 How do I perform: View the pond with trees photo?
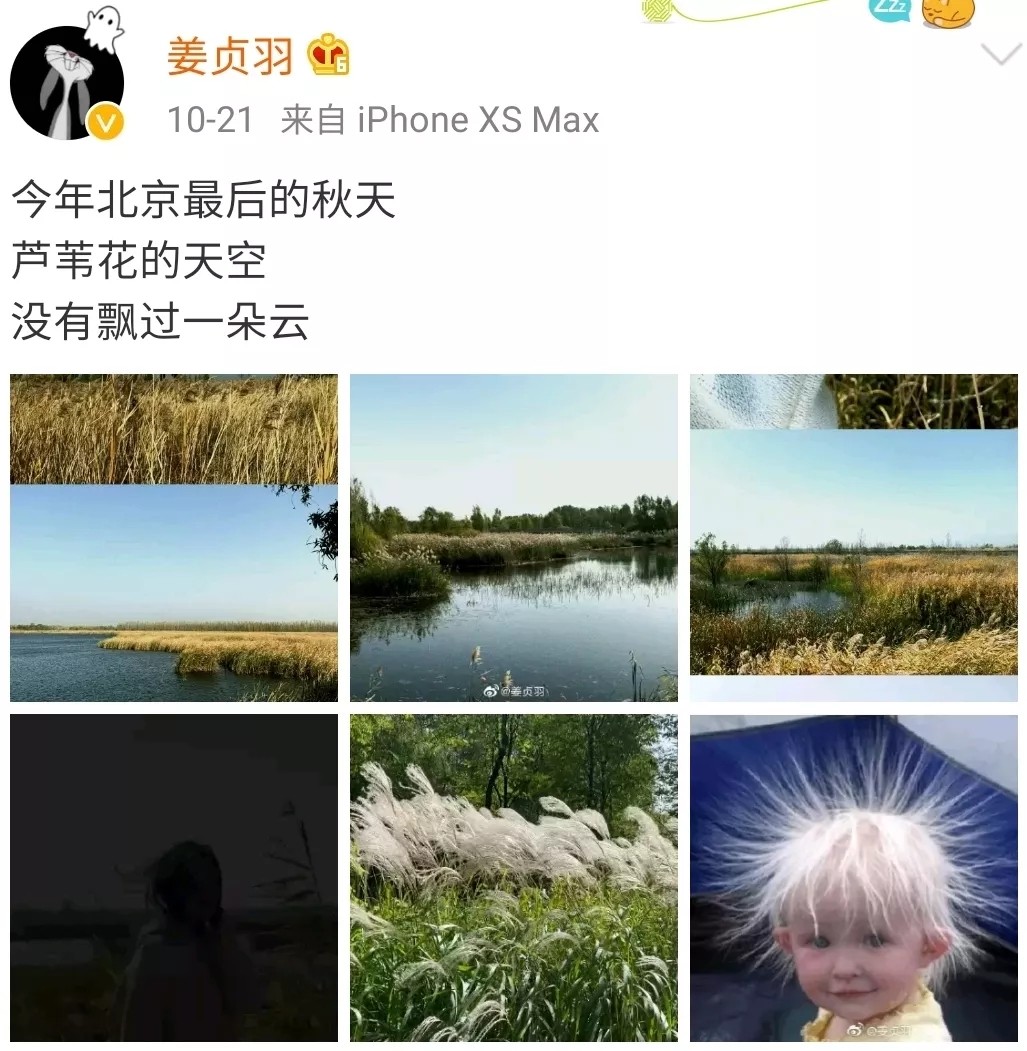point(513,538)
